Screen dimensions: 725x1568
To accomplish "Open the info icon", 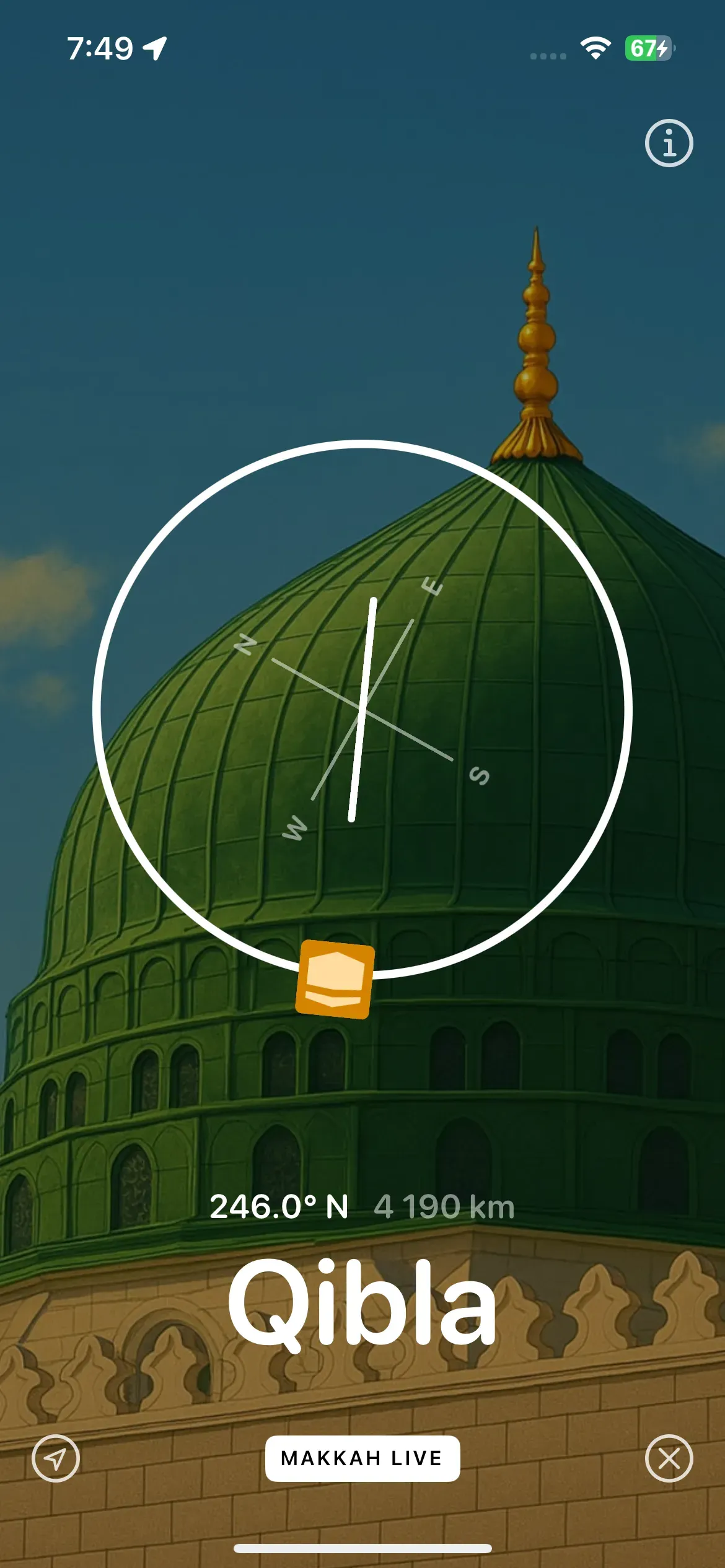I will click(669, 143).
